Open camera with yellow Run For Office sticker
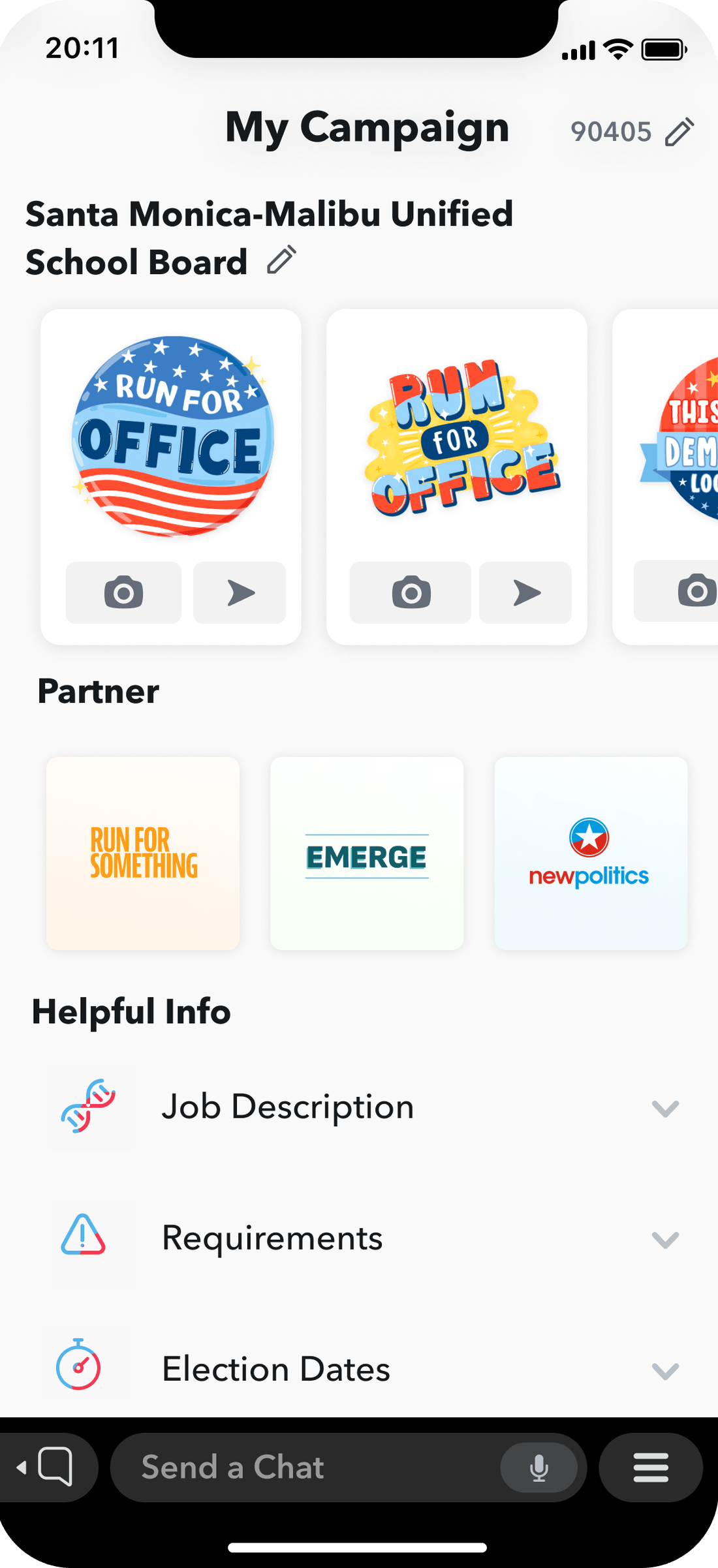 (x=411, y=592)
